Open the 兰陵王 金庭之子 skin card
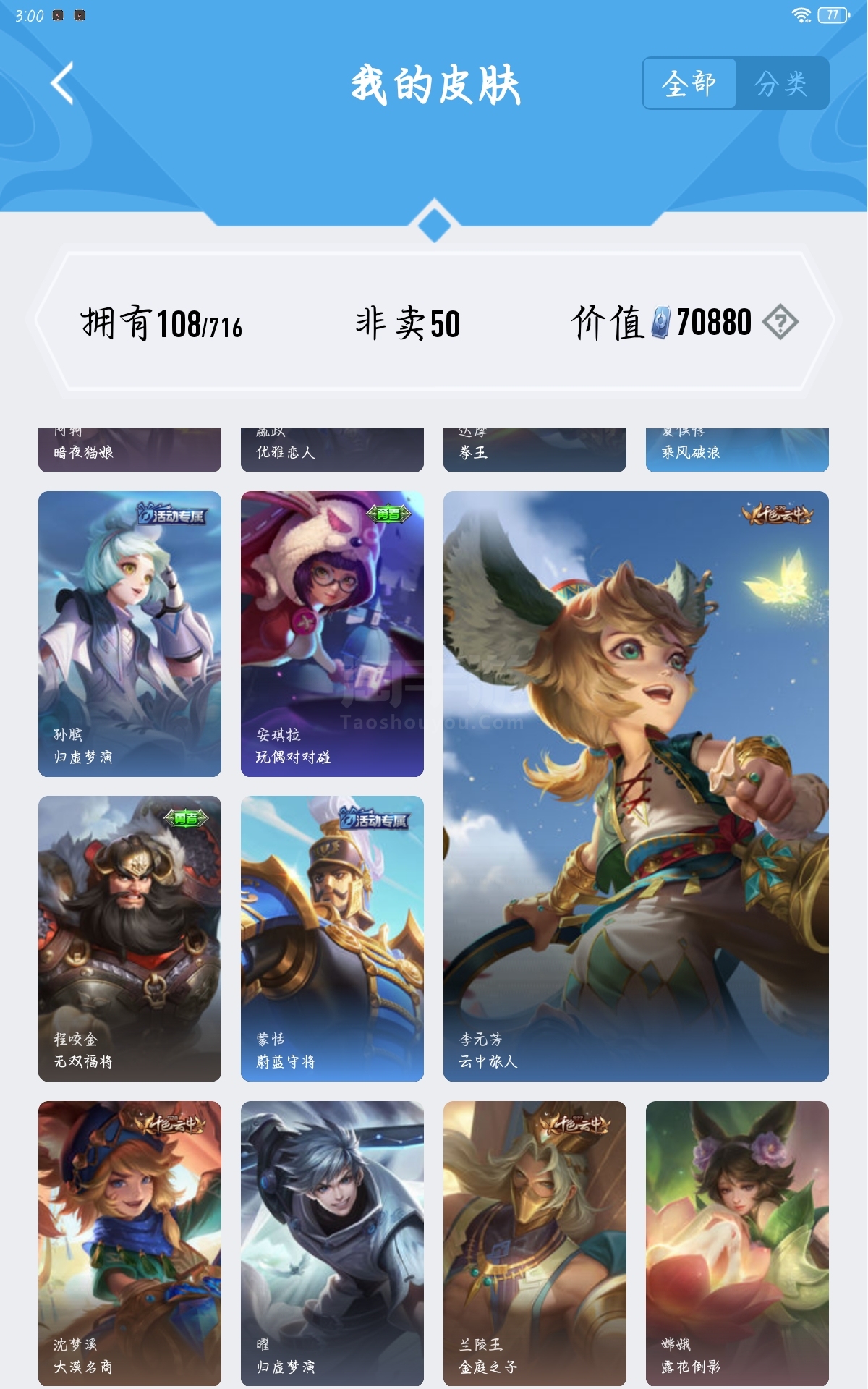868x1389 pixels. point(535,1244)
